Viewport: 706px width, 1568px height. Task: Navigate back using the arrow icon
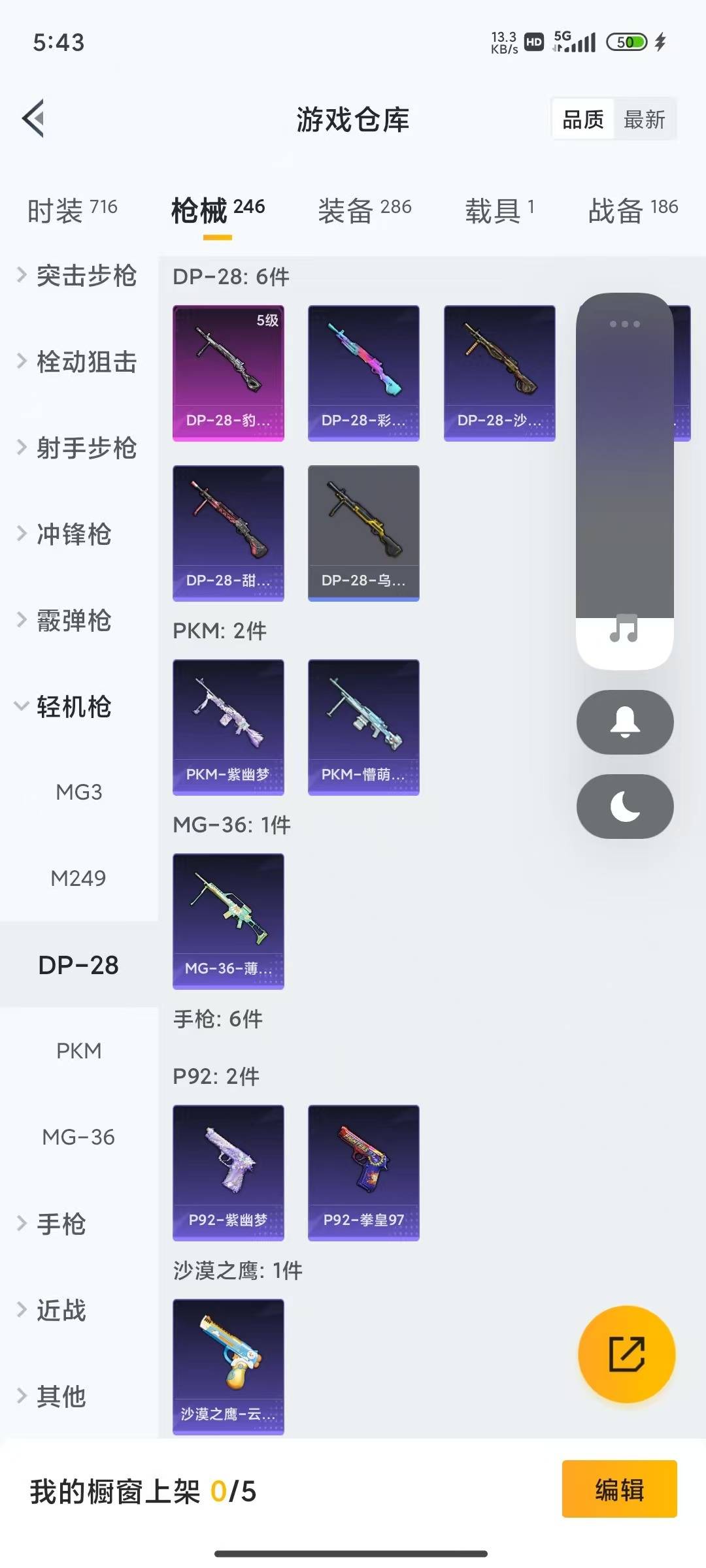pos(32,119)
